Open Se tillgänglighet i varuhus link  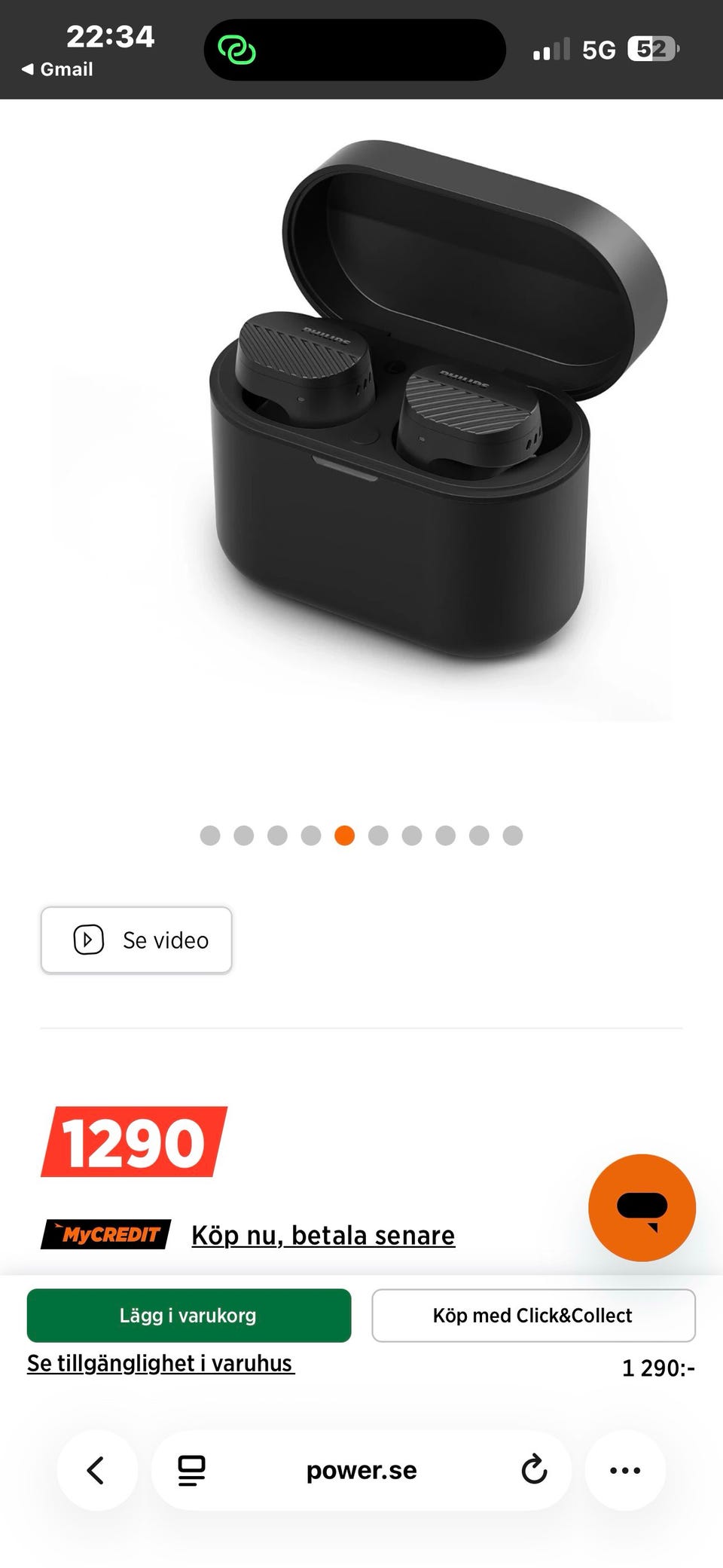160,1363
